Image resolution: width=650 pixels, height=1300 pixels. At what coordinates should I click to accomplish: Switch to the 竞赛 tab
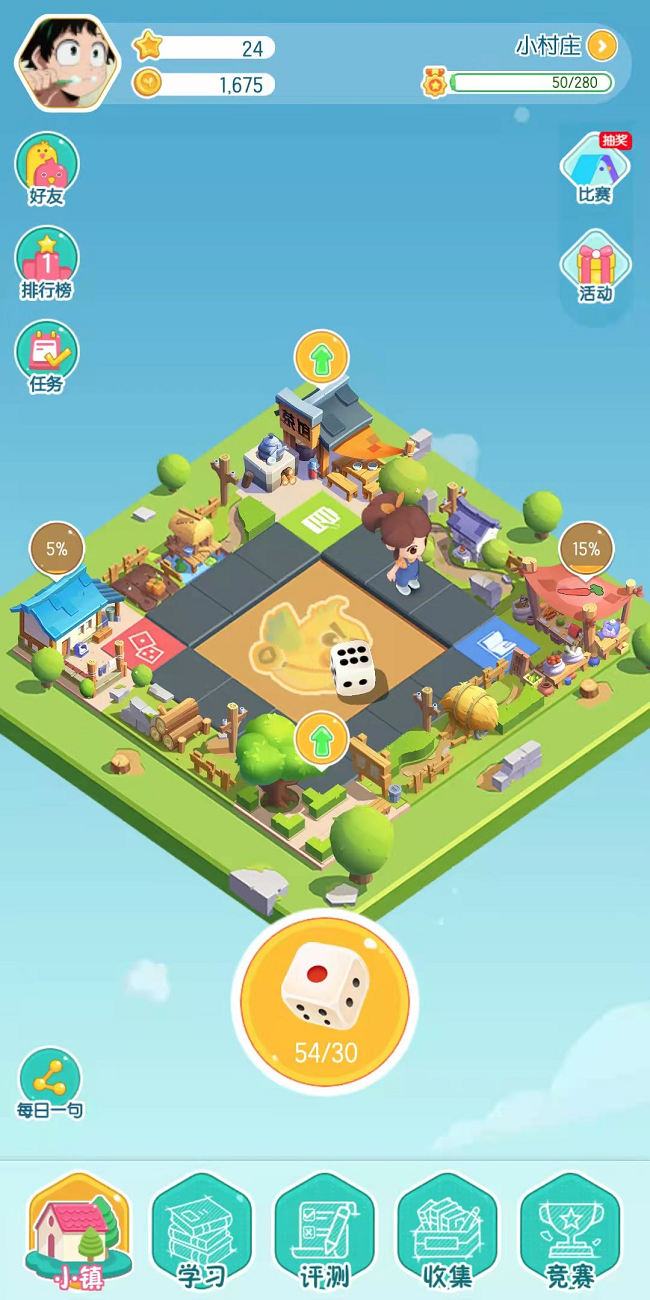click(570, 1231)
